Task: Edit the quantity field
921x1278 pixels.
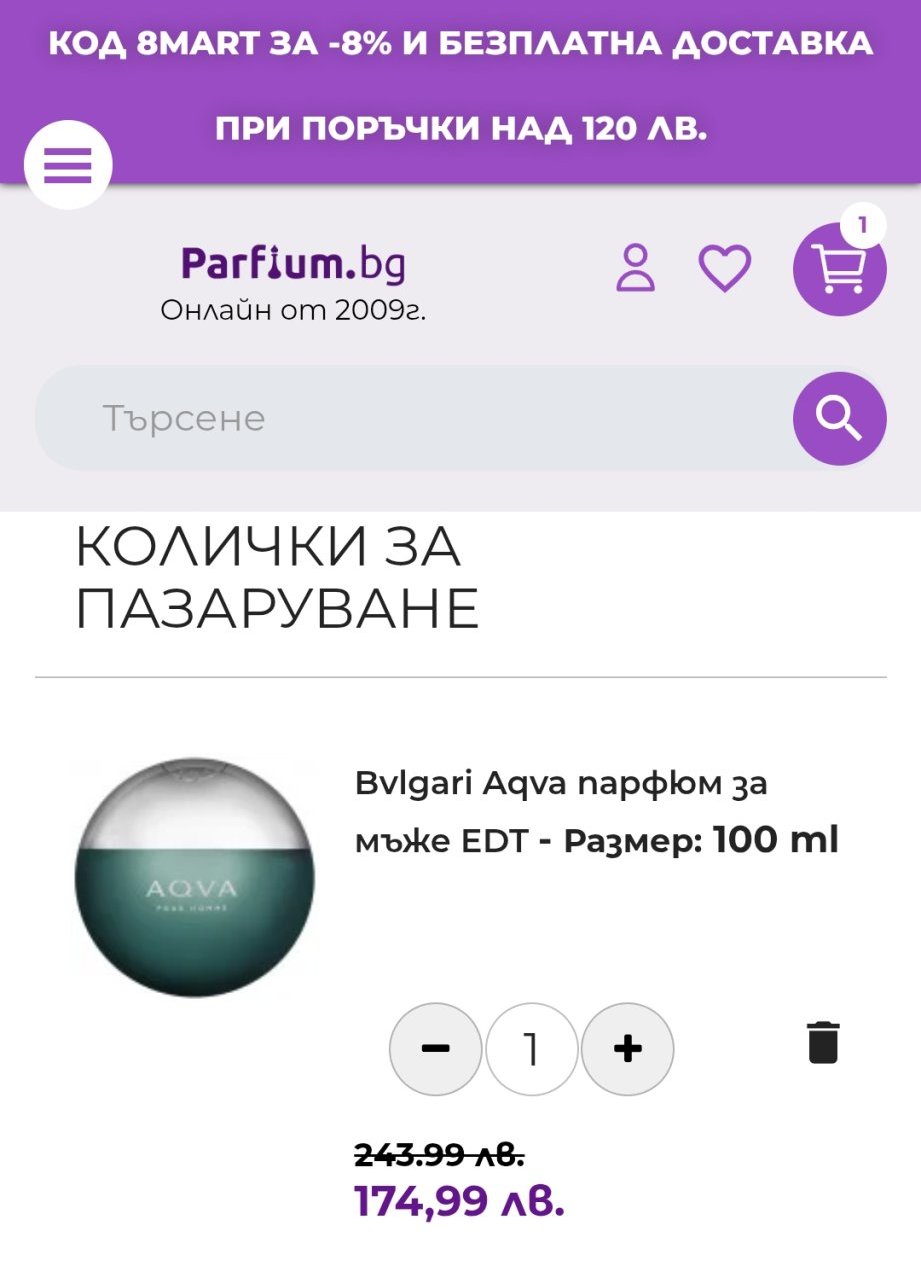Action: click(531, 1049)
